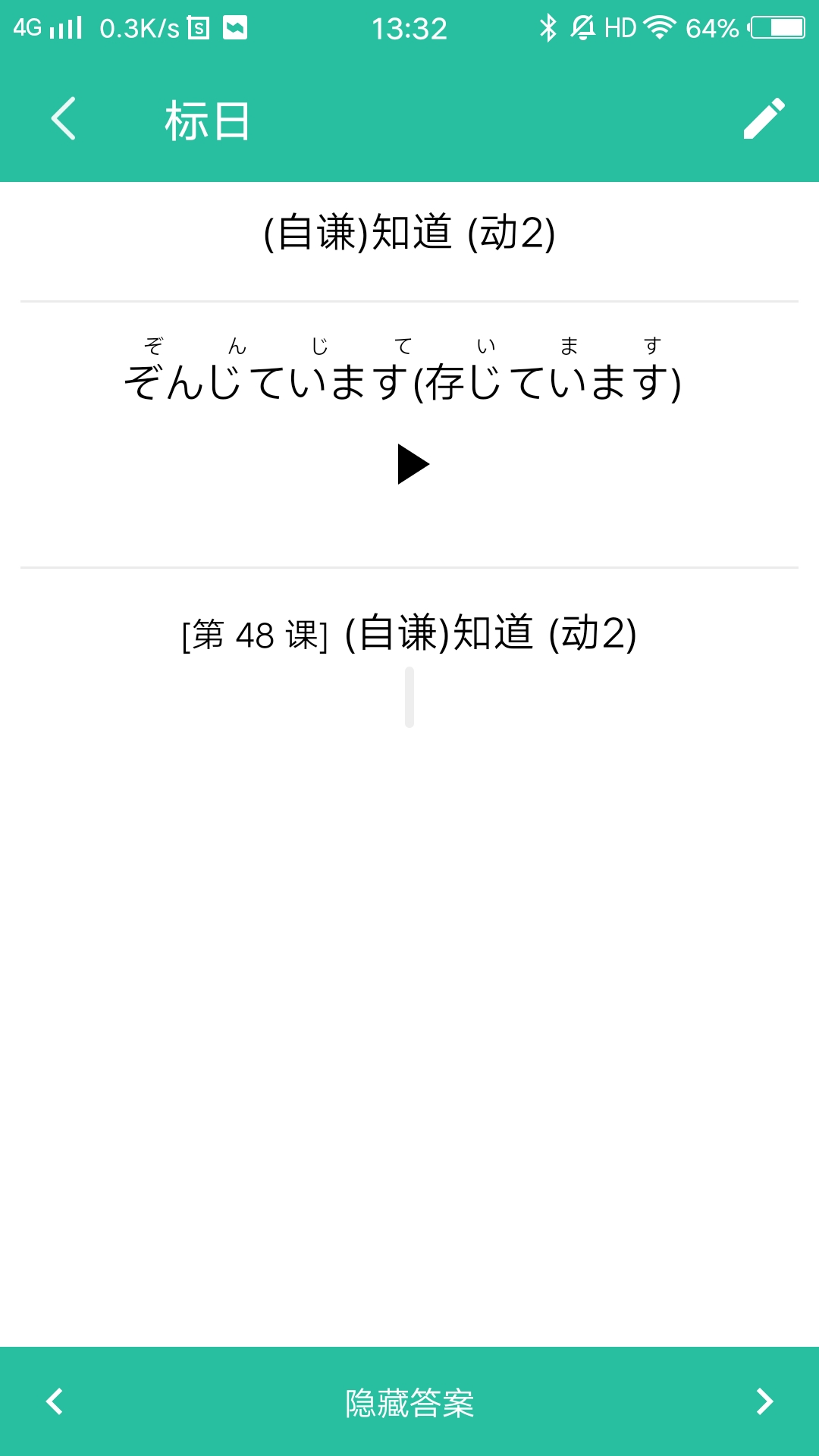Tap 隐藏答案 to hide the answer
This screenshot has height=1456, width=819.
pyautogui.click(x=409, y=1402)
